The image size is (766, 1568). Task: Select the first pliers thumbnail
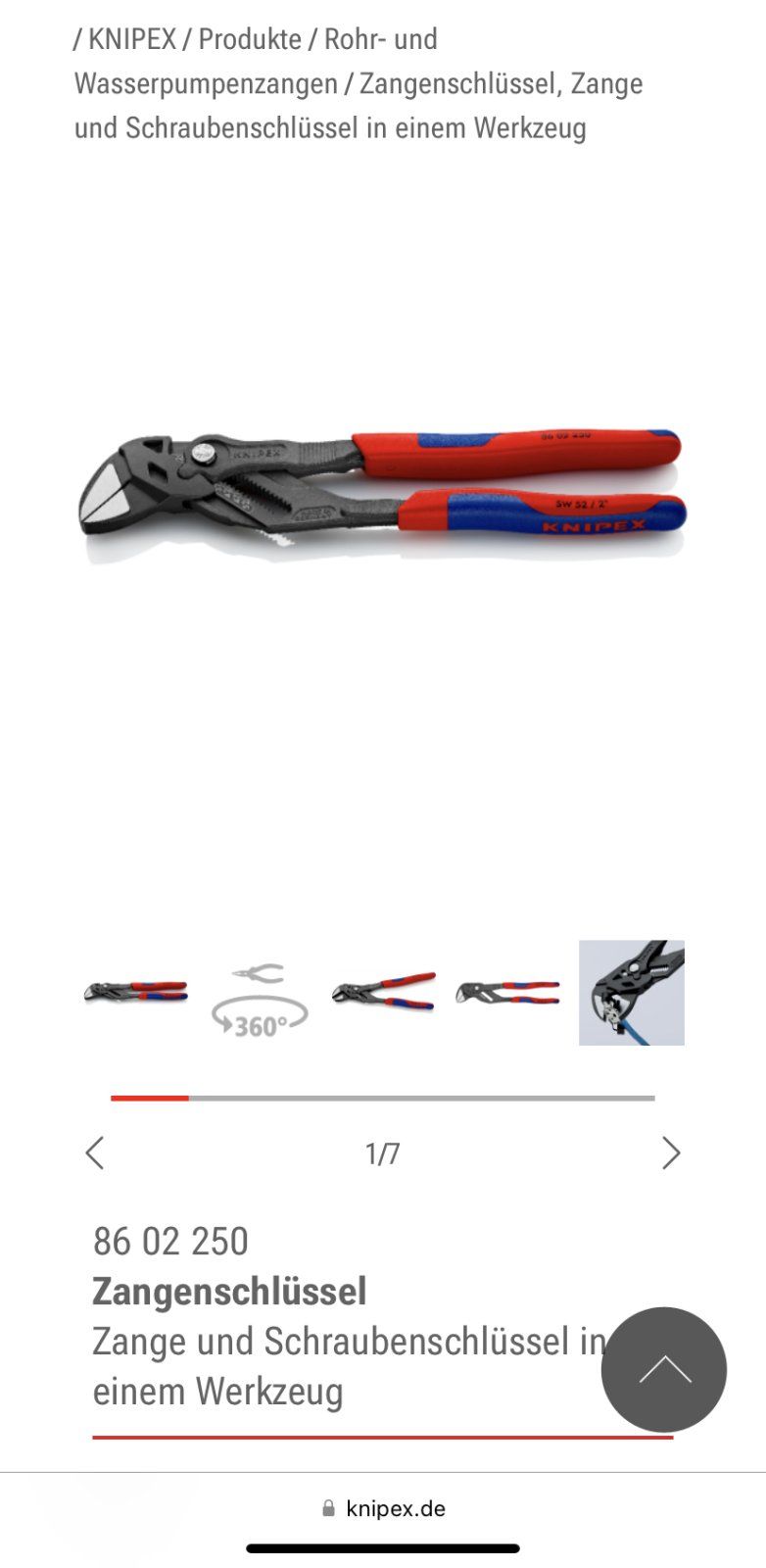[135, 992]
